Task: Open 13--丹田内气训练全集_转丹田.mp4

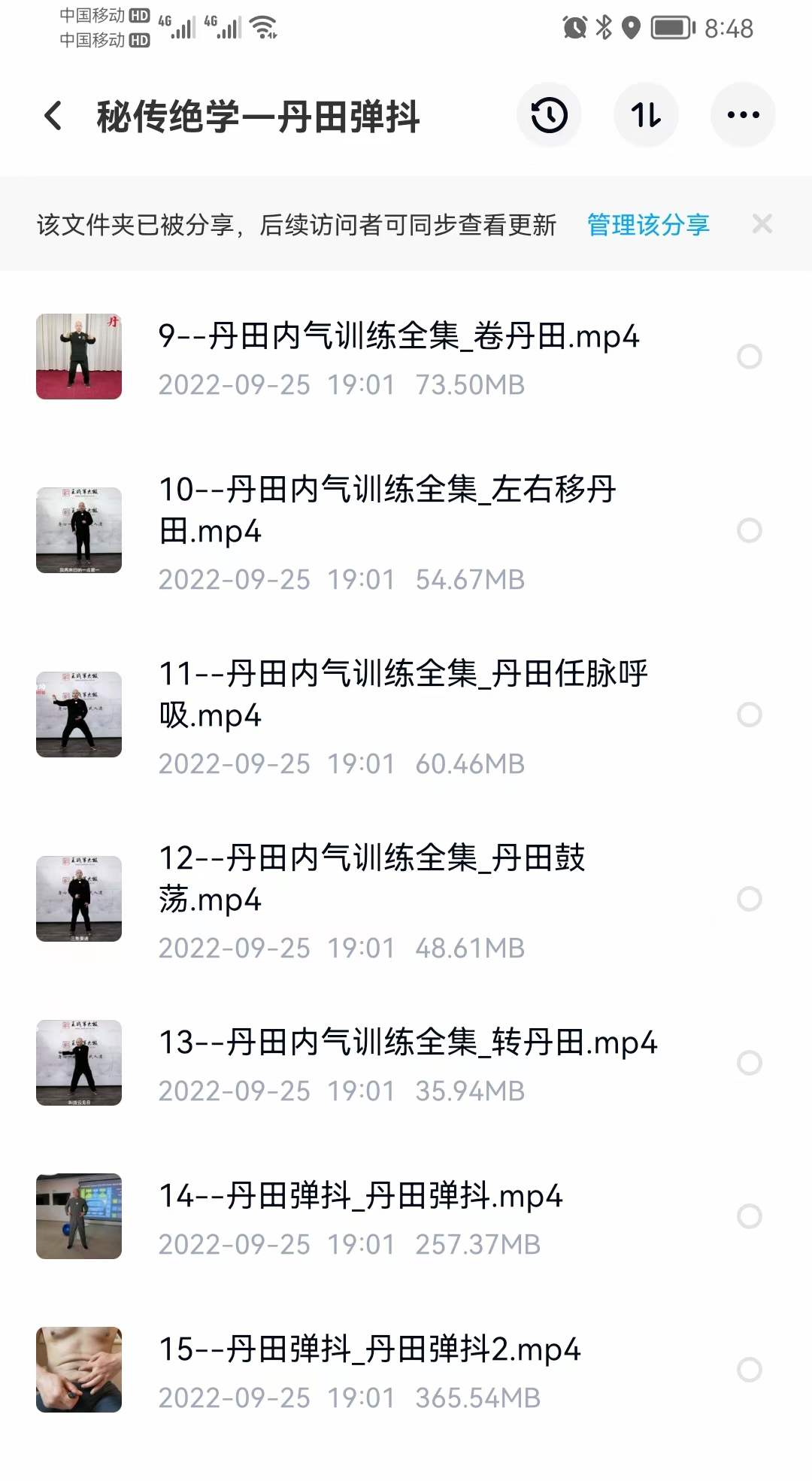Action: coord(408,1042)
